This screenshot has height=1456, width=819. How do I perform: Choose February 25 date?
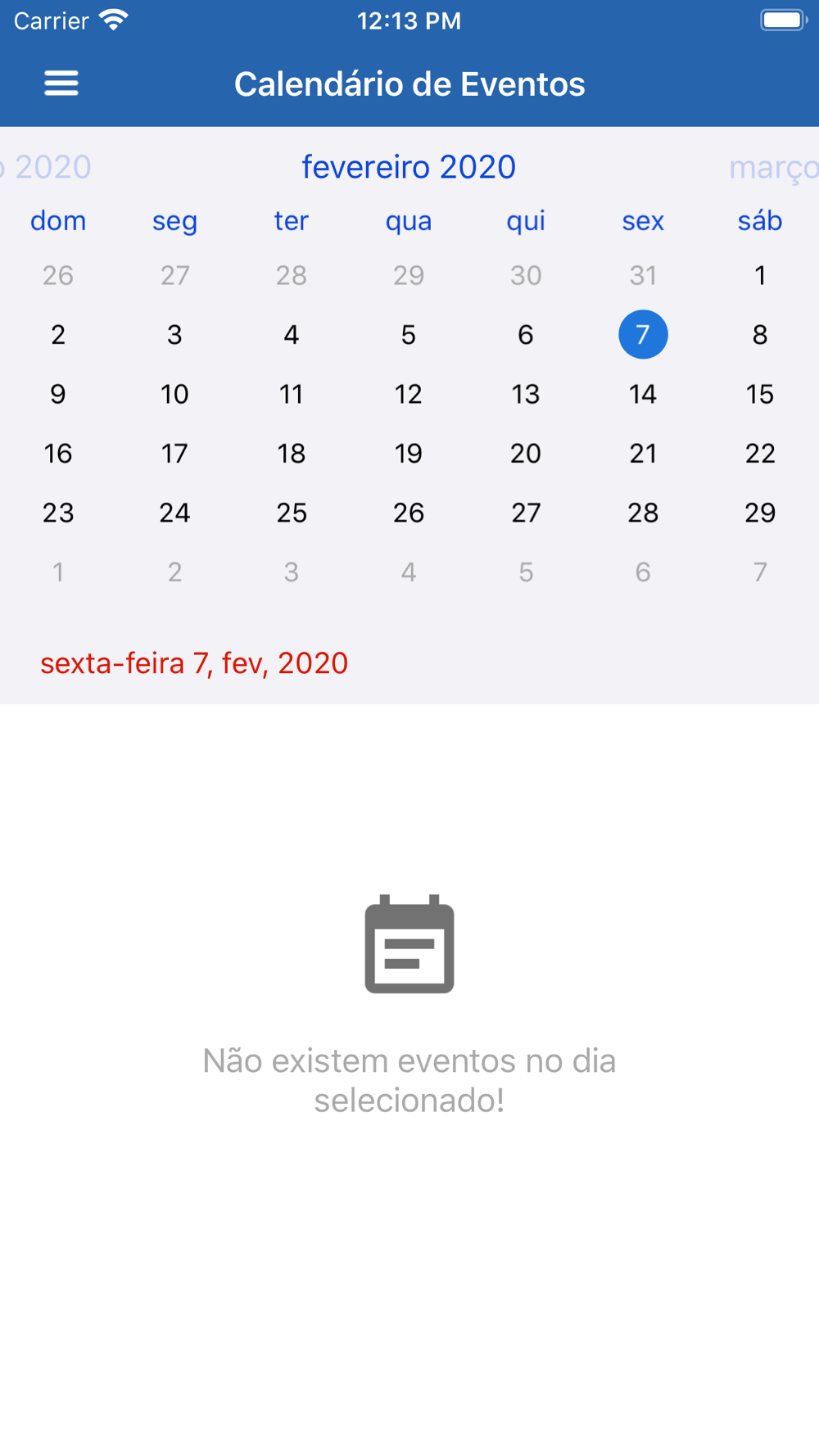[292, 513]
